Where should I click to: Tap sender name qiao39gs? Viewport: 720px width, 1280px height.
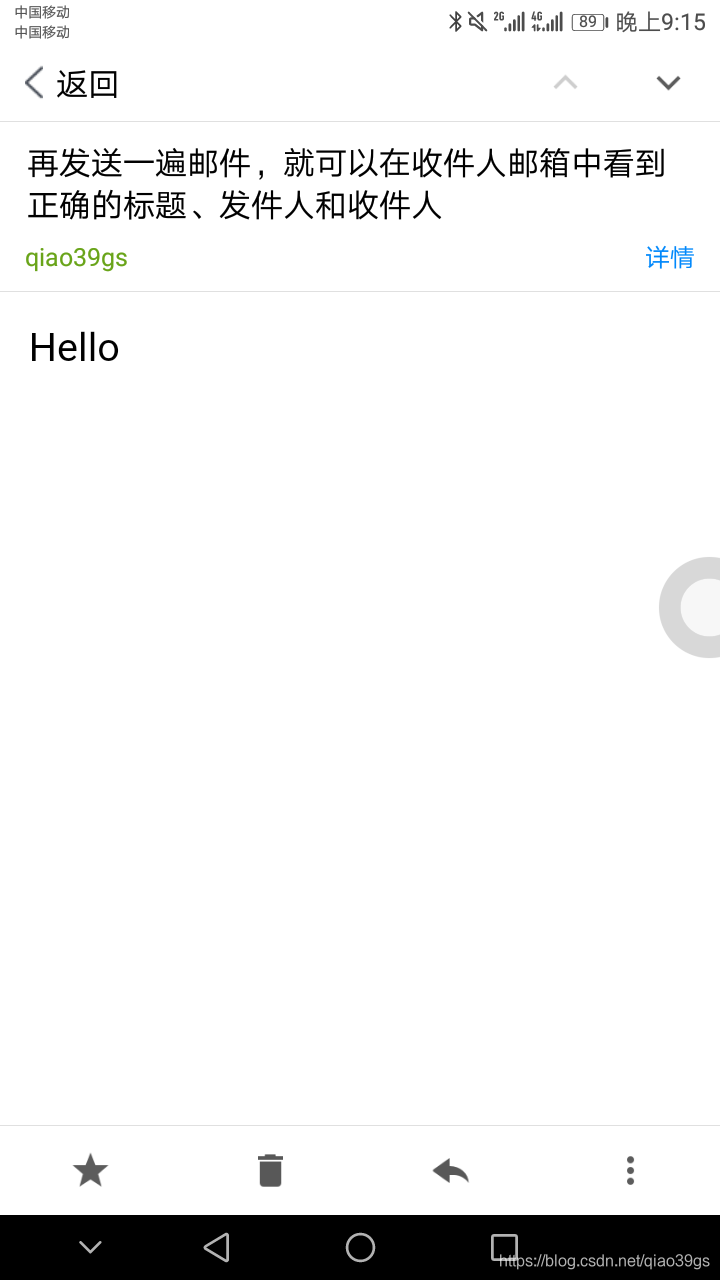pyautogui.click(x=77, y=258)
